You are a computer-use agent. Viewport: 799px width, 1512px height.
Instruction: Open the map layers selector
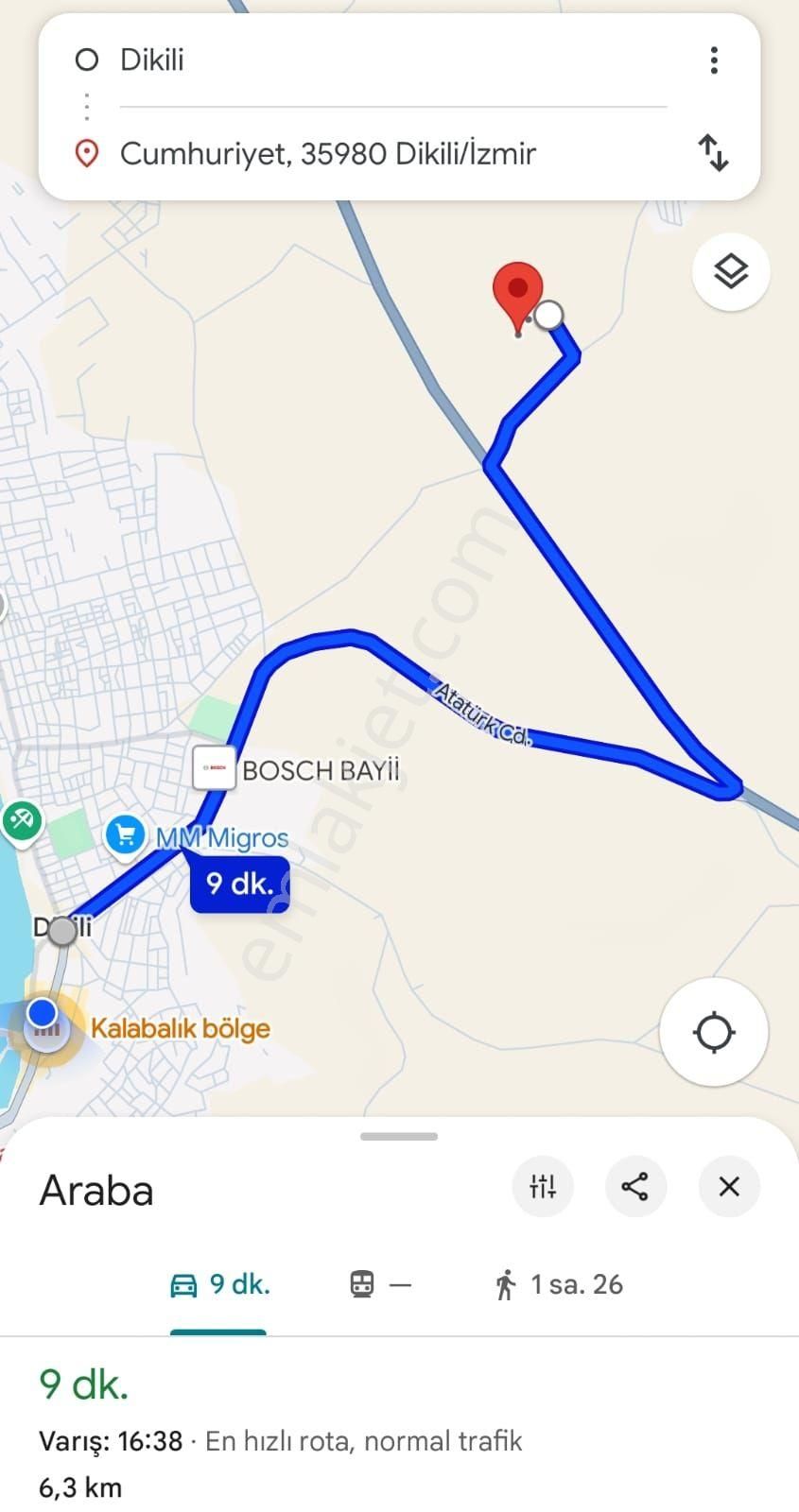(731, 271)
